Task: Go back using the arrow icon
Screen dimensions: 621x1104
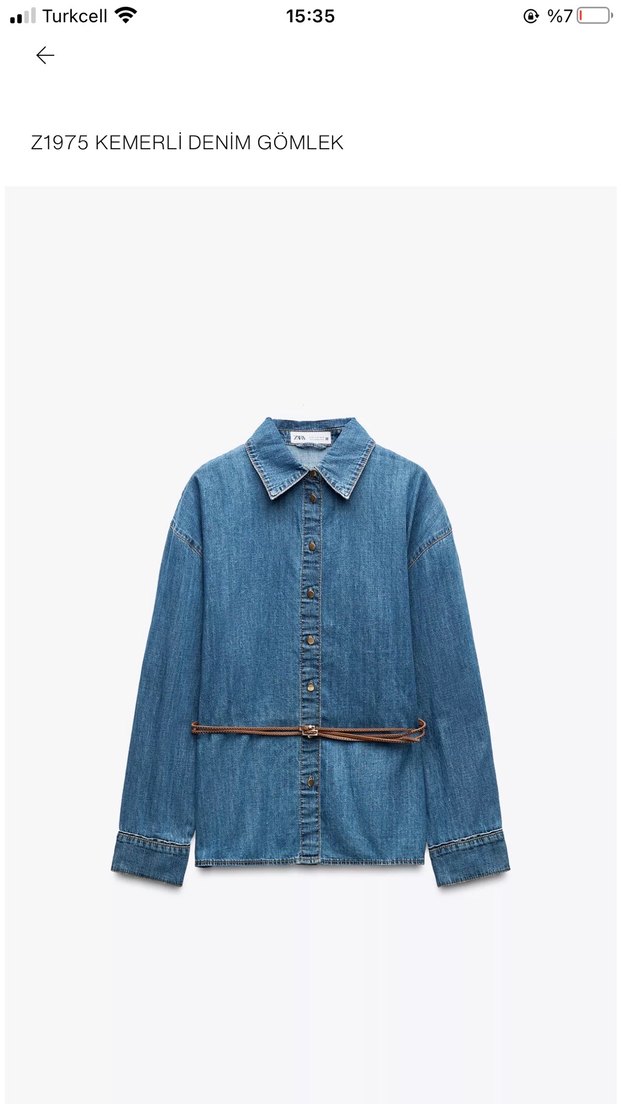Action: (44, 56)
